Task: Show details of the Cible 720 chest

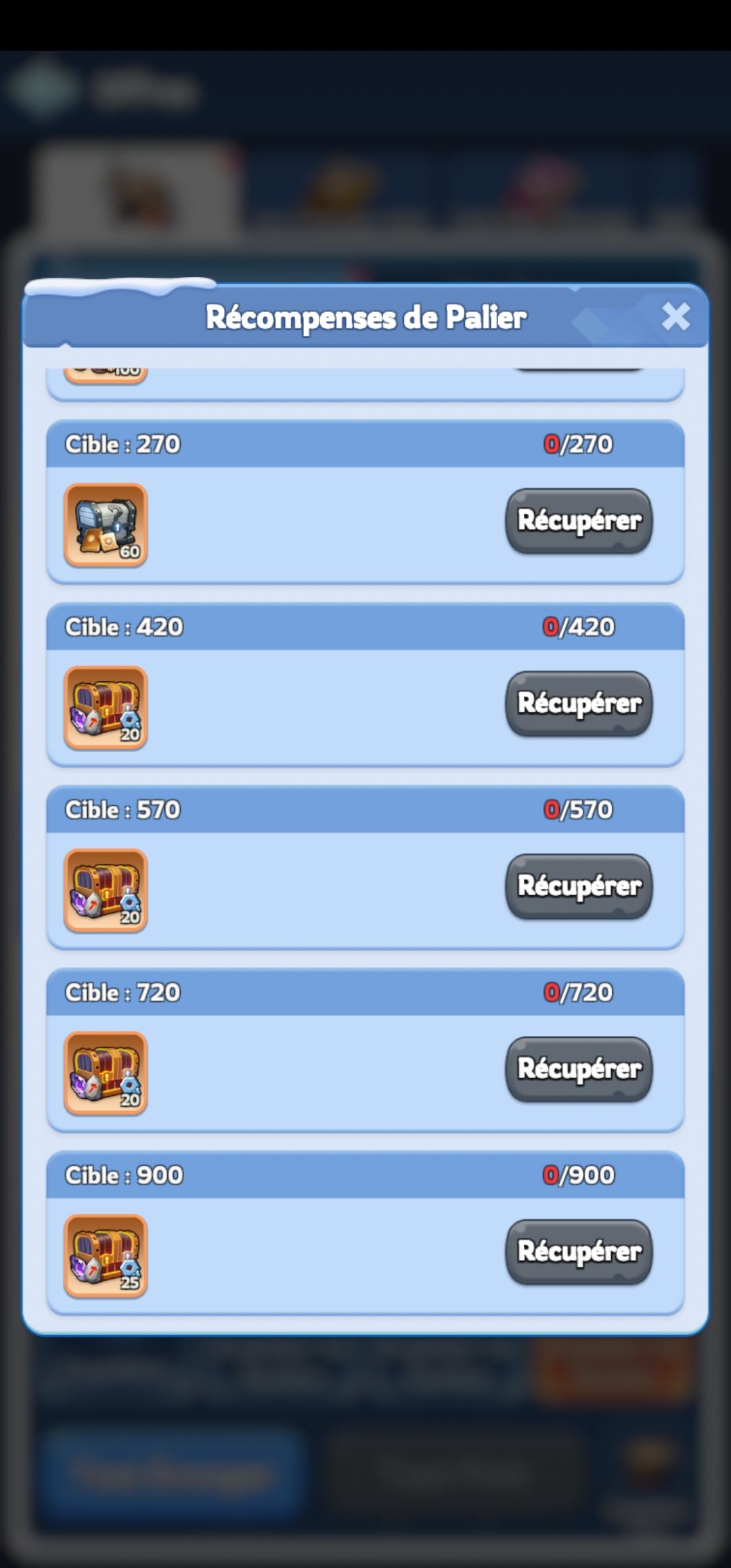Action: pyautogui.click(x=106, y=1073)
